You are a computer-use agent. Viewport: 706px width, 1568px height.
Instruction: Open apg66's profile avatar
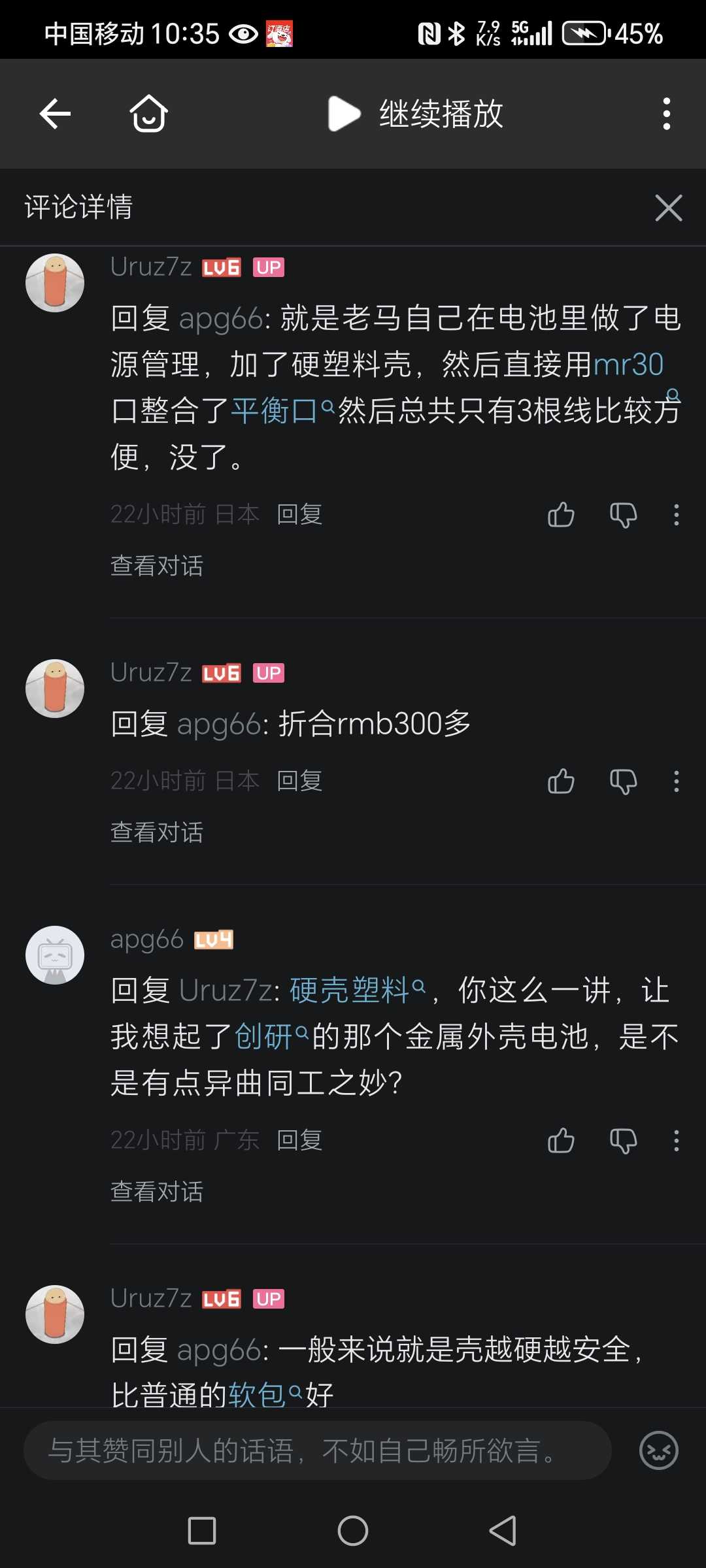coord(55,955)
